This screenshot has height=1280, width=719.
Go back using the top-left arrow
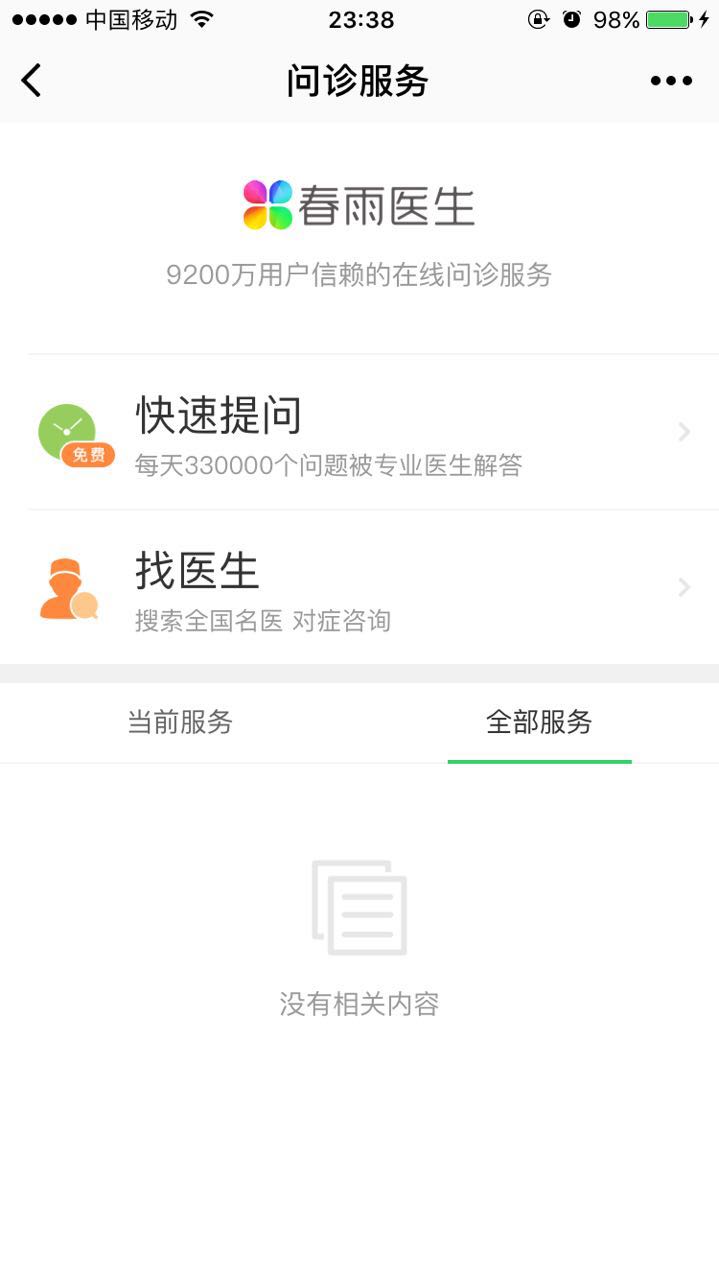pos(31,80)
